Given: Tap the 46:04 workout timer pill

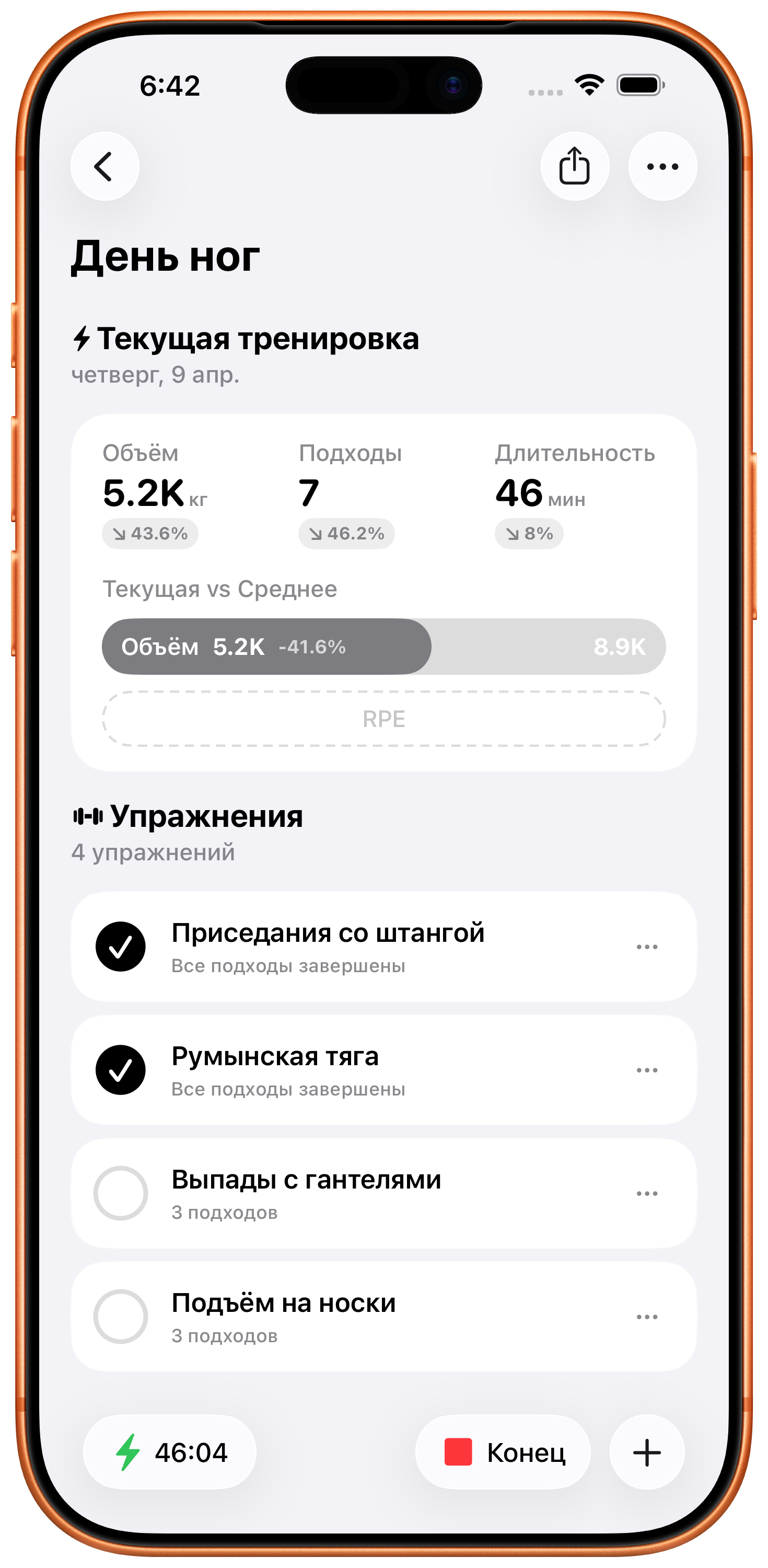Looking at the screenshot, I should pyautogui.click(x=170, y=1452).
